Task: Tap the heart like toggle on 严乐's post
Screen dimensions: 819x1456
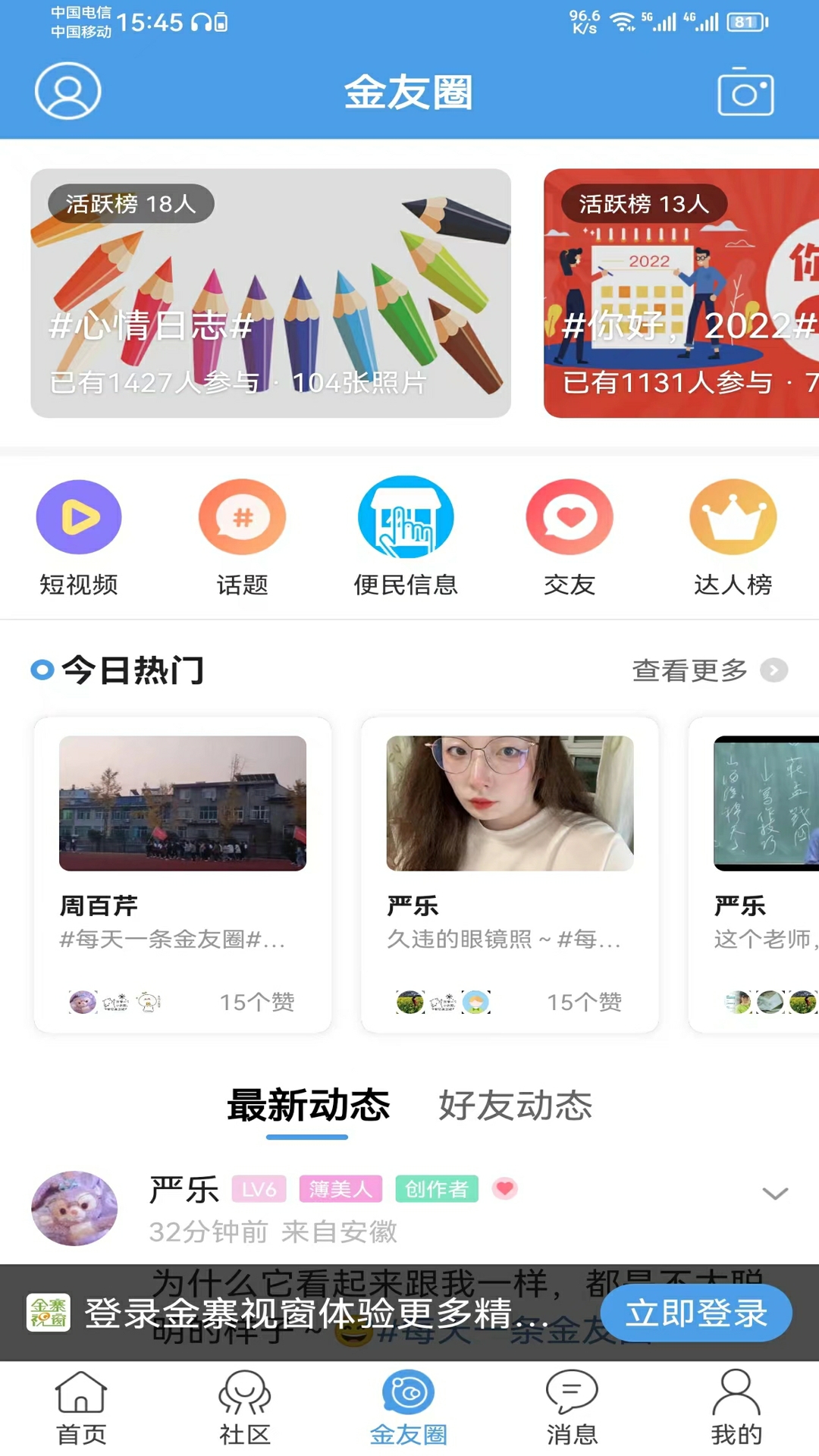Action: [505, 1189]
